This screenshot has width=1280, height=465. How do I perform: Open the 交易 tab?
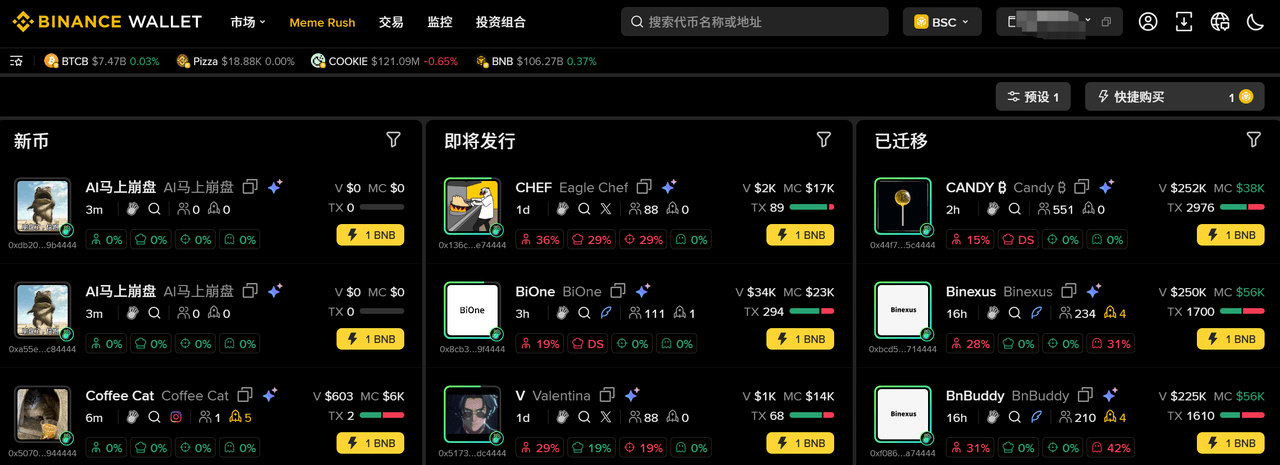pos(391,22)
